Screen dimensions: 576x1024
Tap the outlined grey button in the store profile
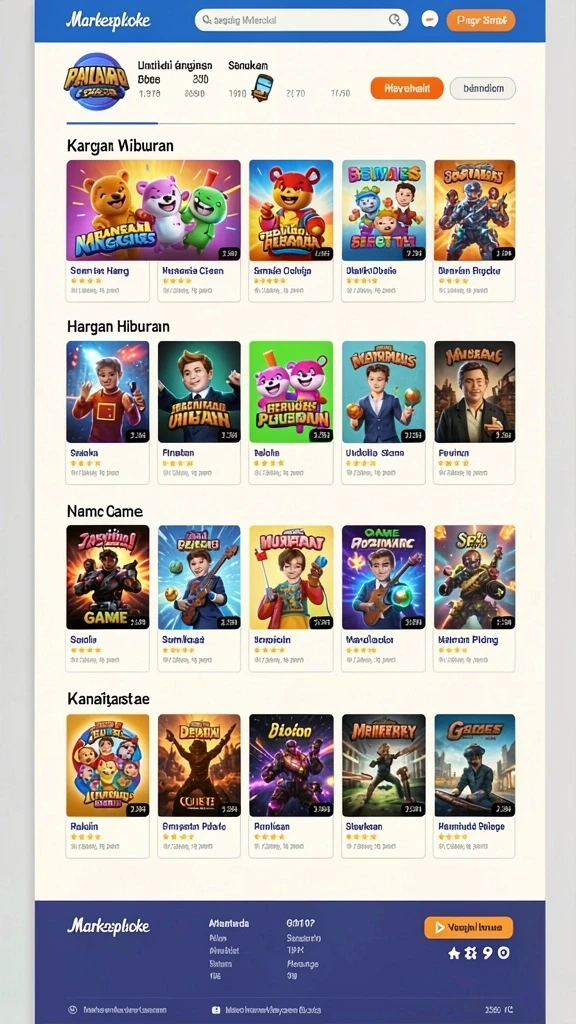pos(483,88)
